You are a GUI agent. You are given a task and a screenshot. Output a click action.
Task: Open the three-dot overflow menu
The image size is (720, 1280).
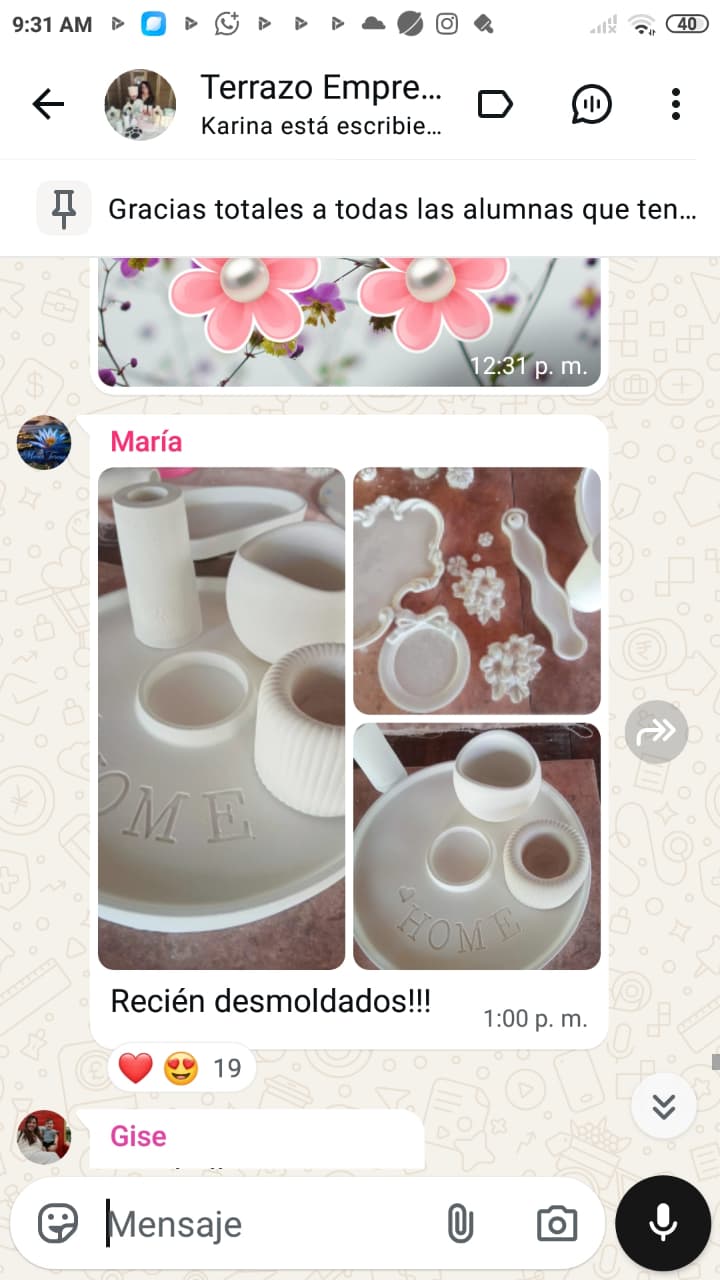676,104
